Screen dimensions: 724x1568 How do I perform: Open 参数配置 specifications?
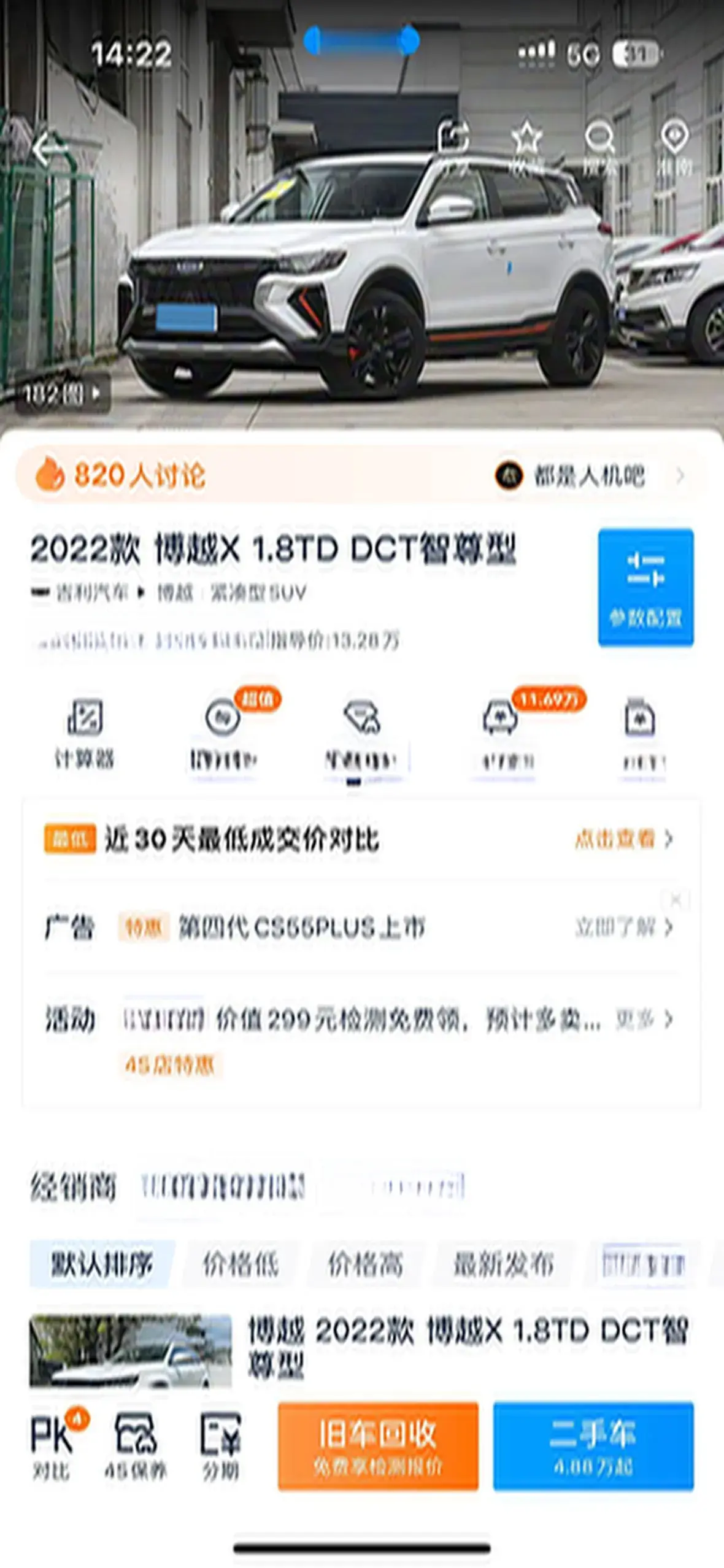tap(645, 587)
